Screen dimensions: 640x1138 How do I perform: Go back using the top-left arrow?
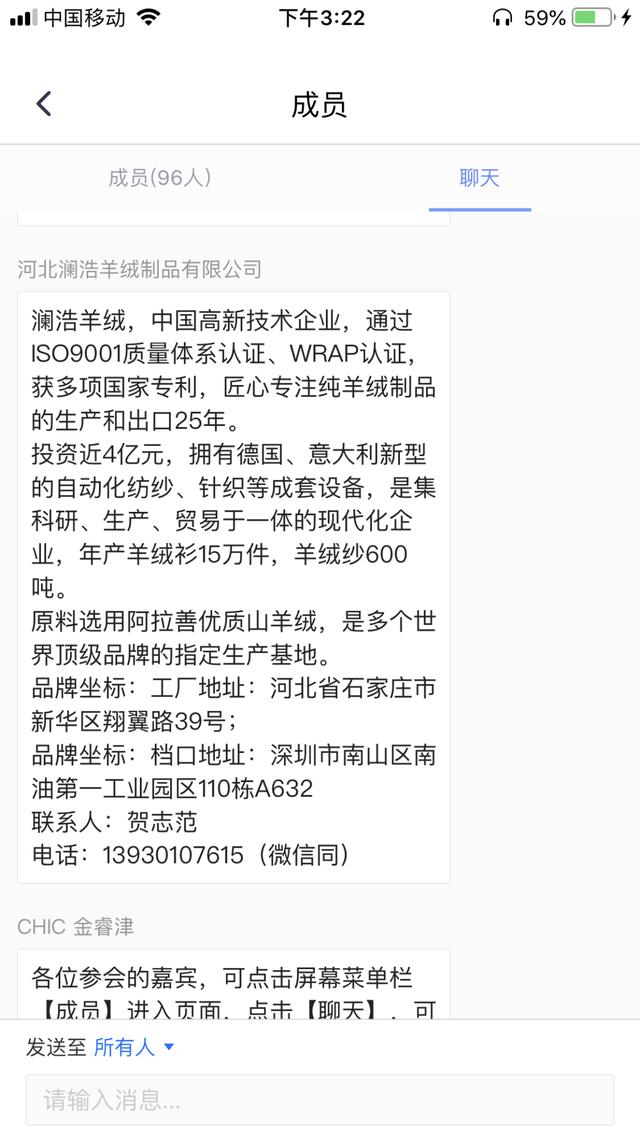click(x=44, y=104)
